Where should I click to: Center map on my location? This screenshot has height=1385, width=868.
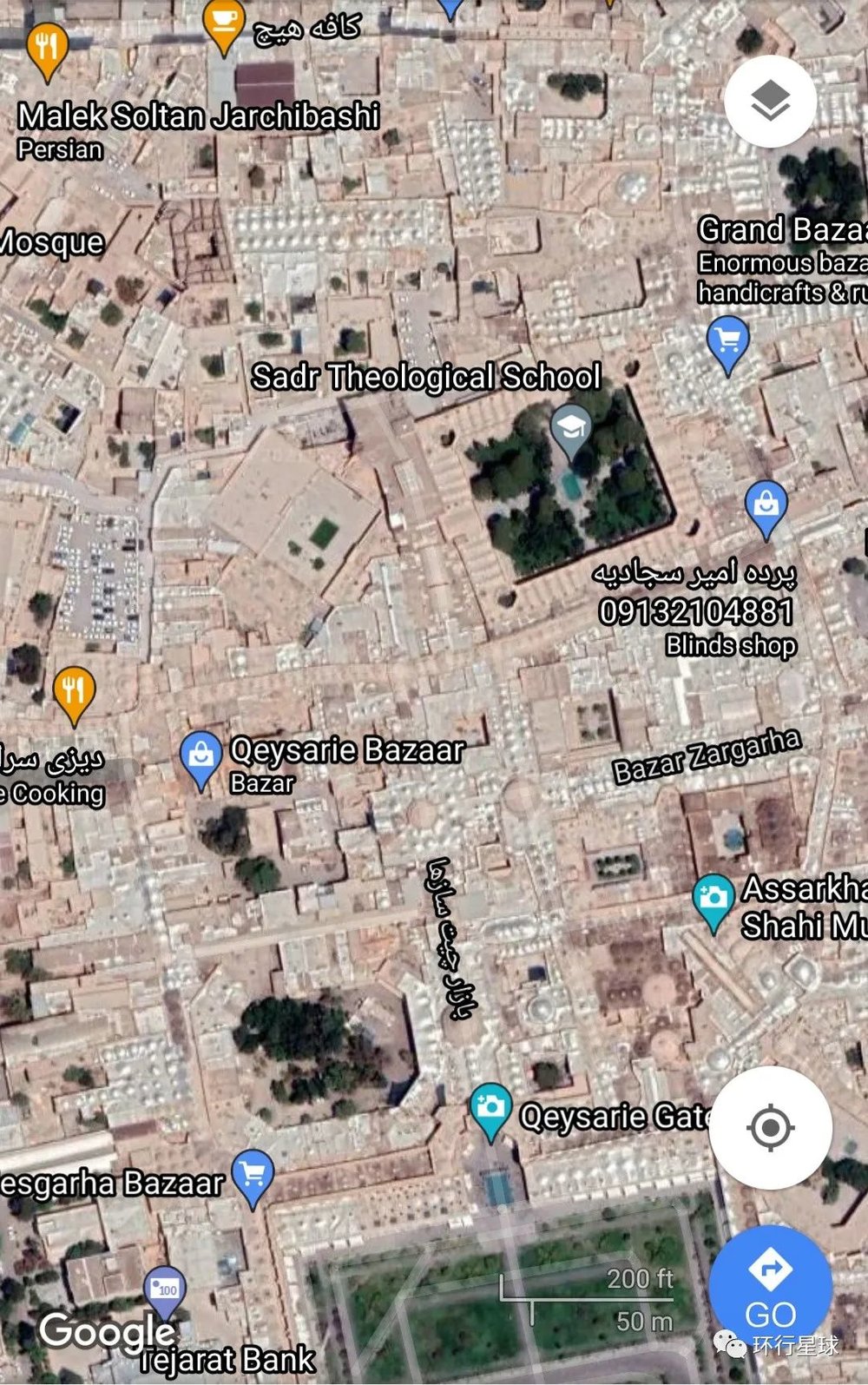[770, 1127]
